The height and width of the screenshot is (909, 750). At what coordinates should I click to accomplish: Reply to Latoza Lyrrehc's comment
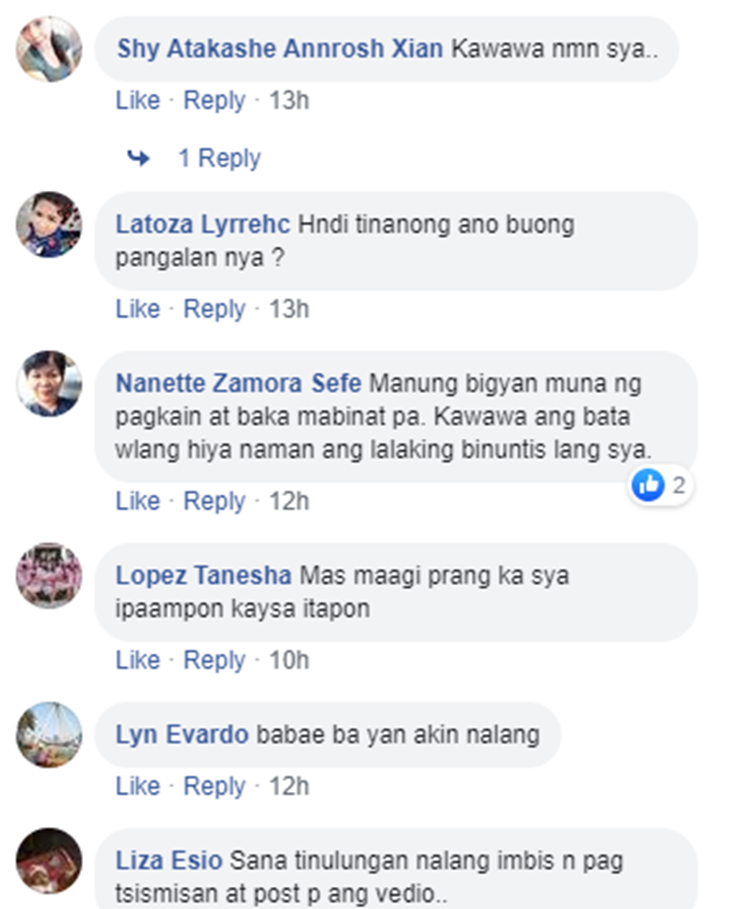click(214, 309)
